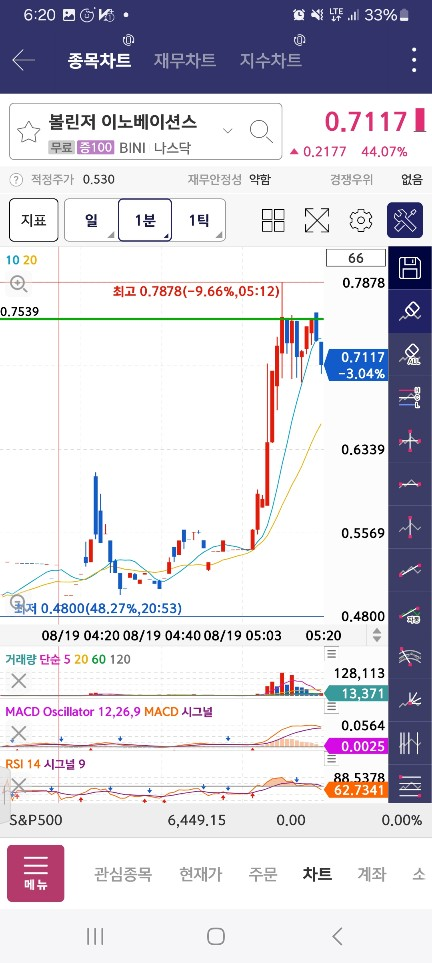This screenshot has width=432, height=963.
Task: Expand the stock name dropdown chevron
Action: [x=228, y=130]
